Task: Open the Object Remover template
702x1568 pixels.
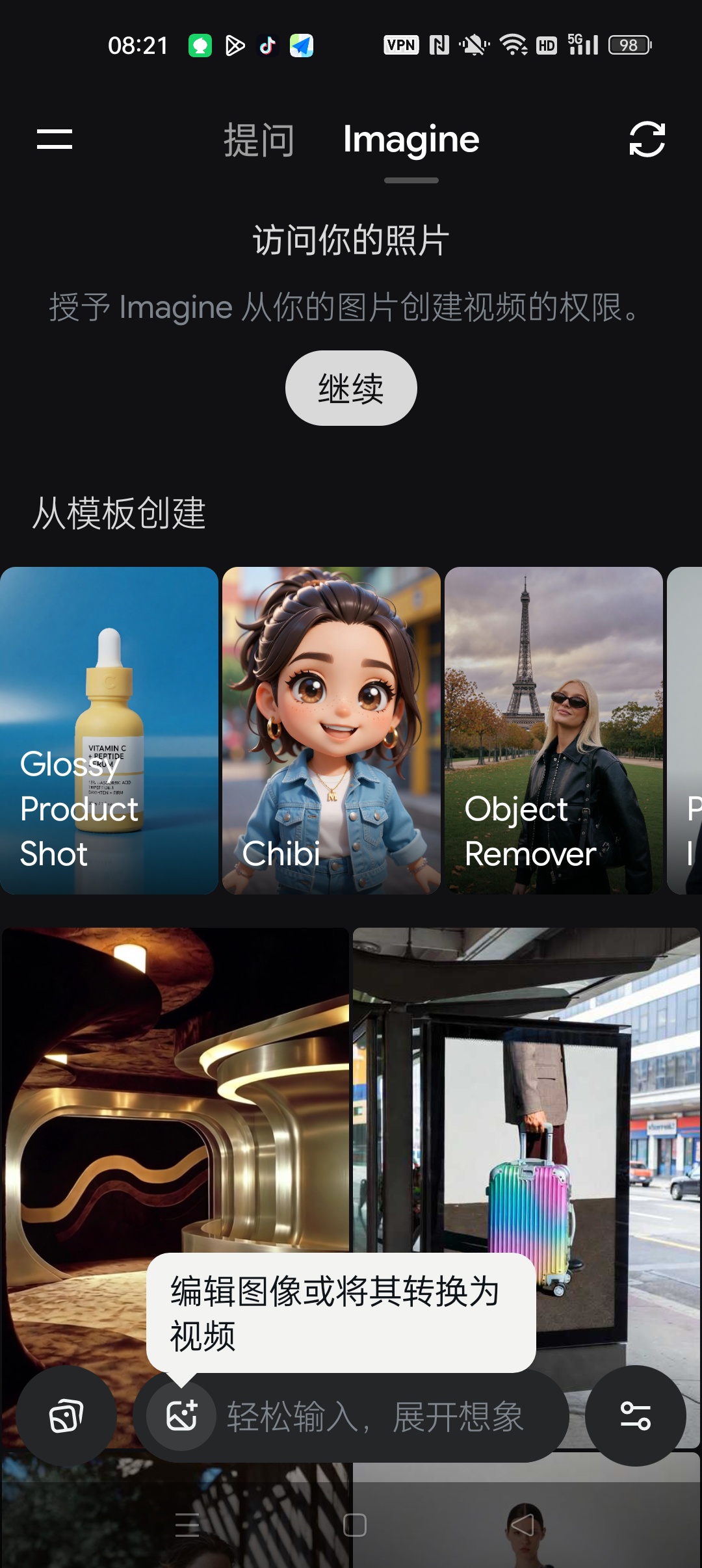Action: [x=554, y=731]
